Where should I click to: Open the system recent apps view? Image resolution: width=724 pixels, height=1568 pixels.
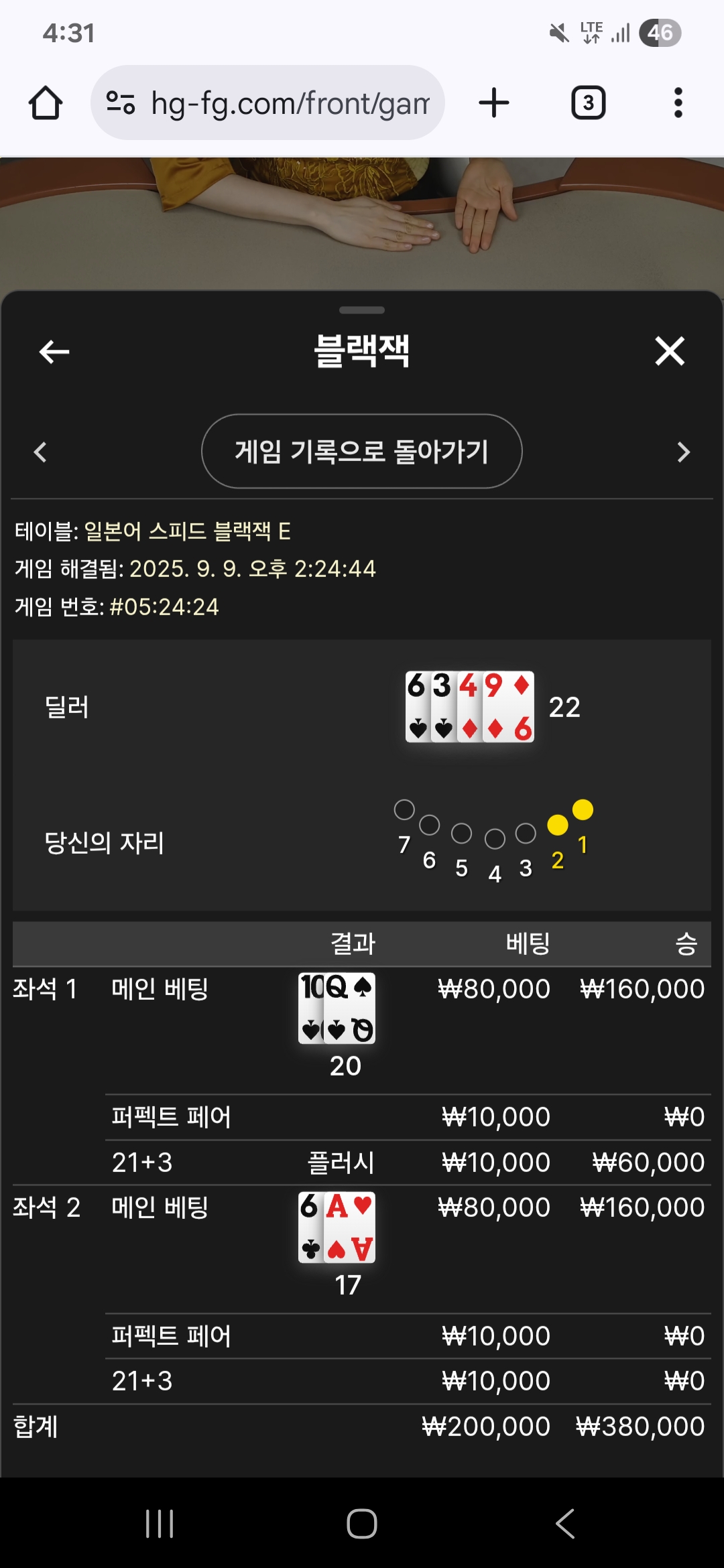click(160, 1523)
